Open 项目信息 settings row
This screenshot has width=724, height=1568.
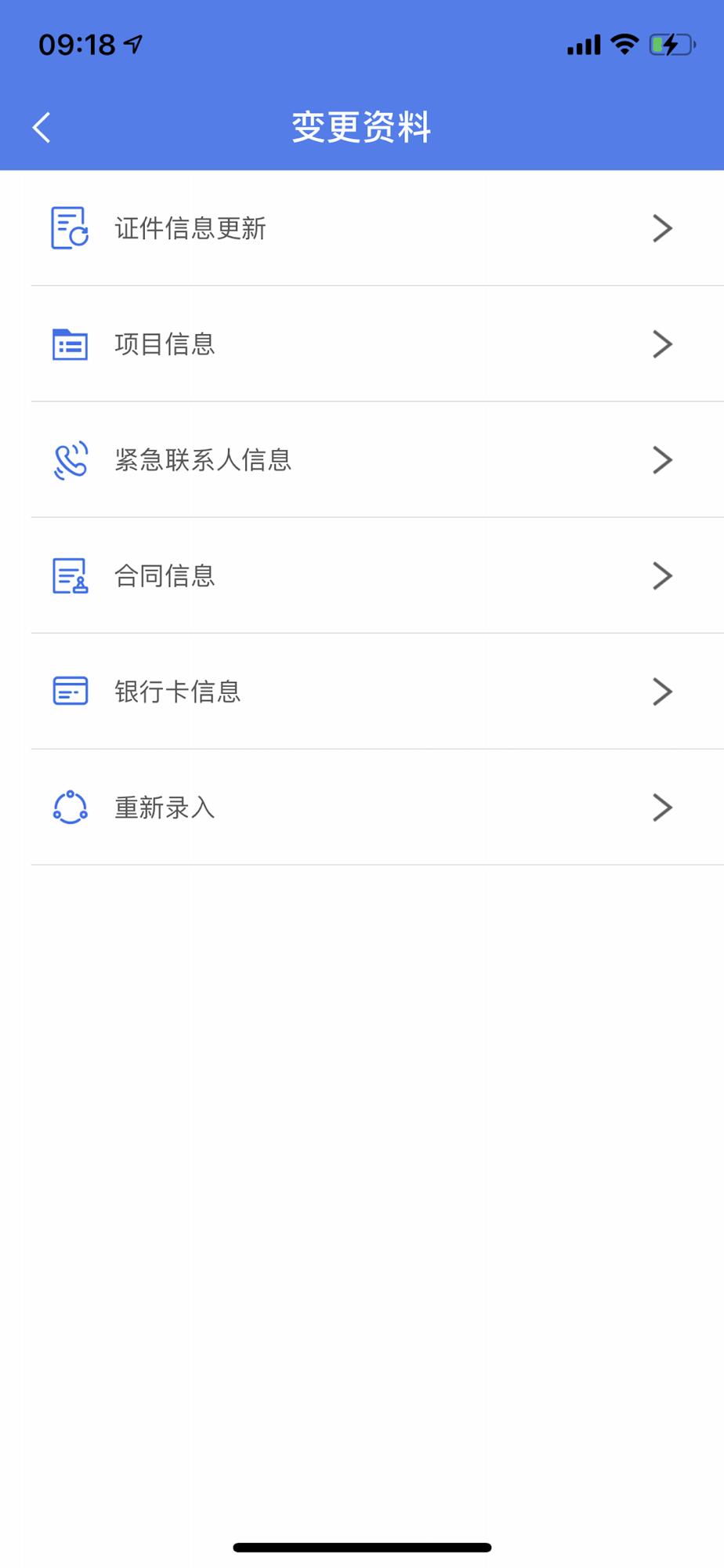click(362, 344)
